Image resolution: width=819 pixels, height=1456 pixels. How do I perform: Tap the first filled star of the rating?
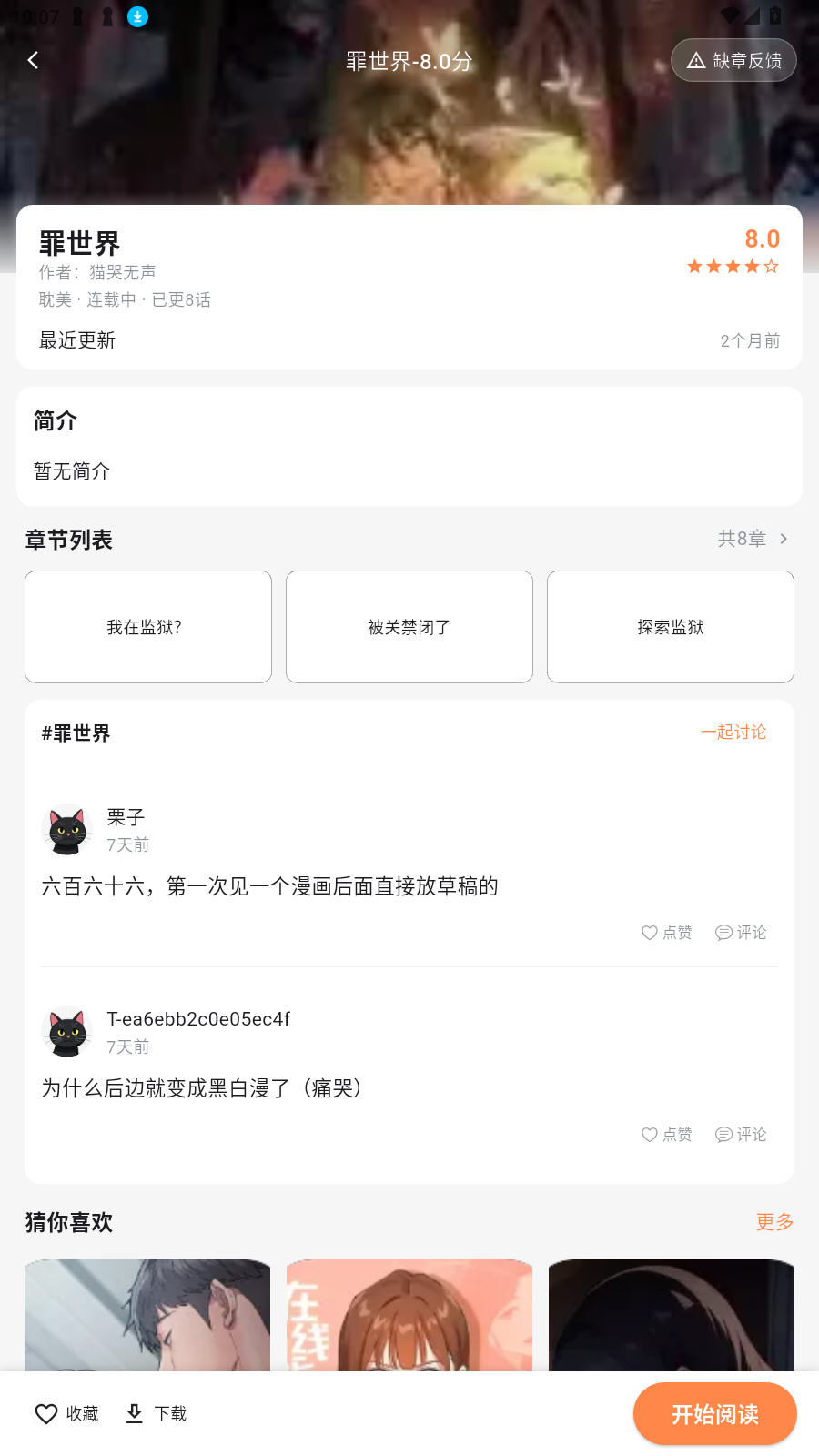[693, 266]
